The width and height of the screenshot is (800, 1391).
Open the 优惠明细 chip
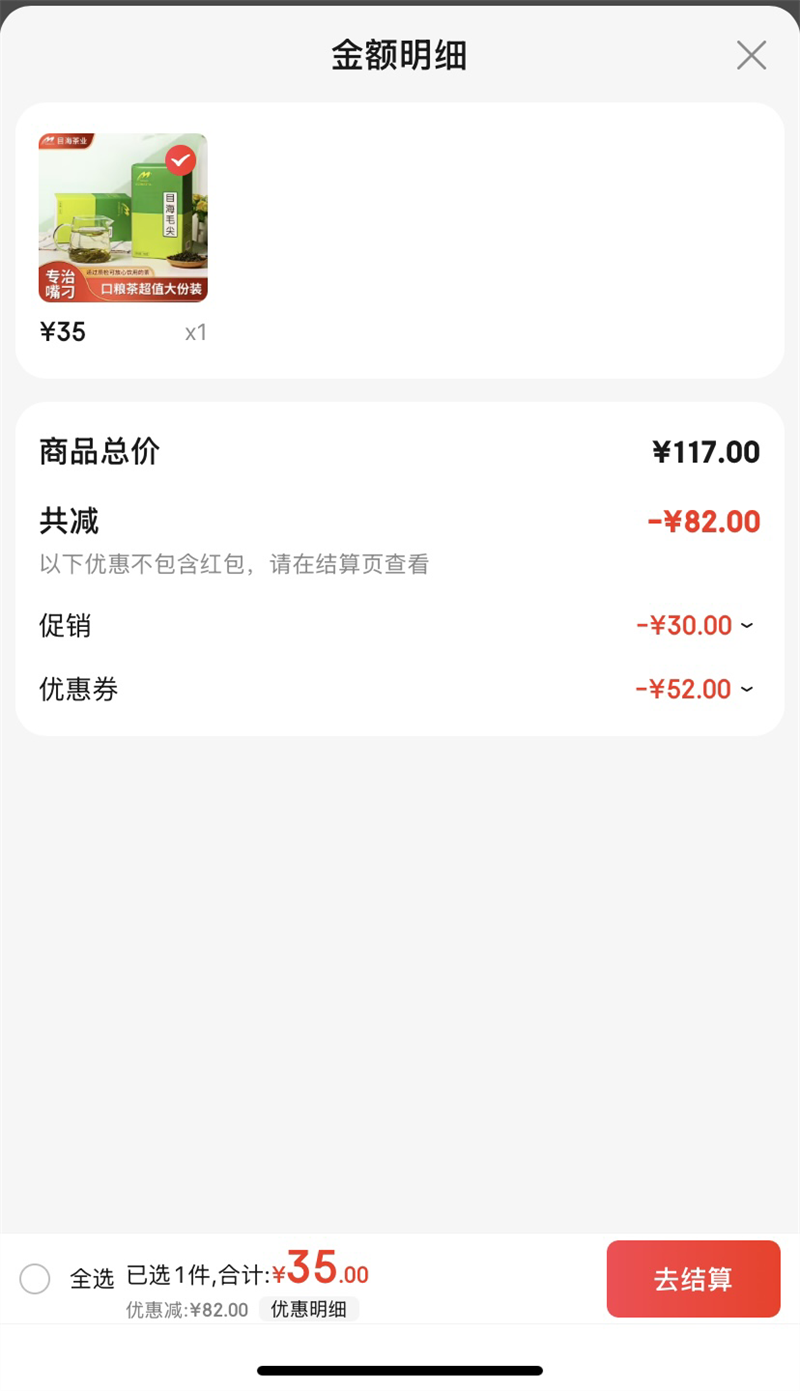click(x=308, y=1309)
